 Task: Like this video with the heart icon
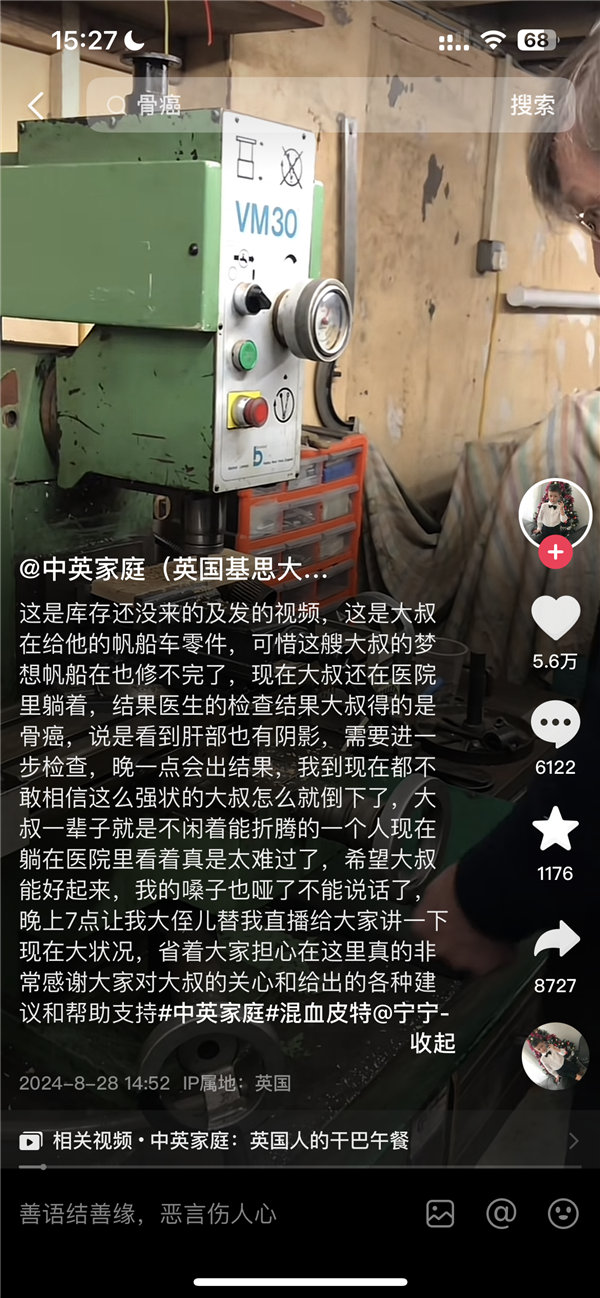[x=555, y=618]
